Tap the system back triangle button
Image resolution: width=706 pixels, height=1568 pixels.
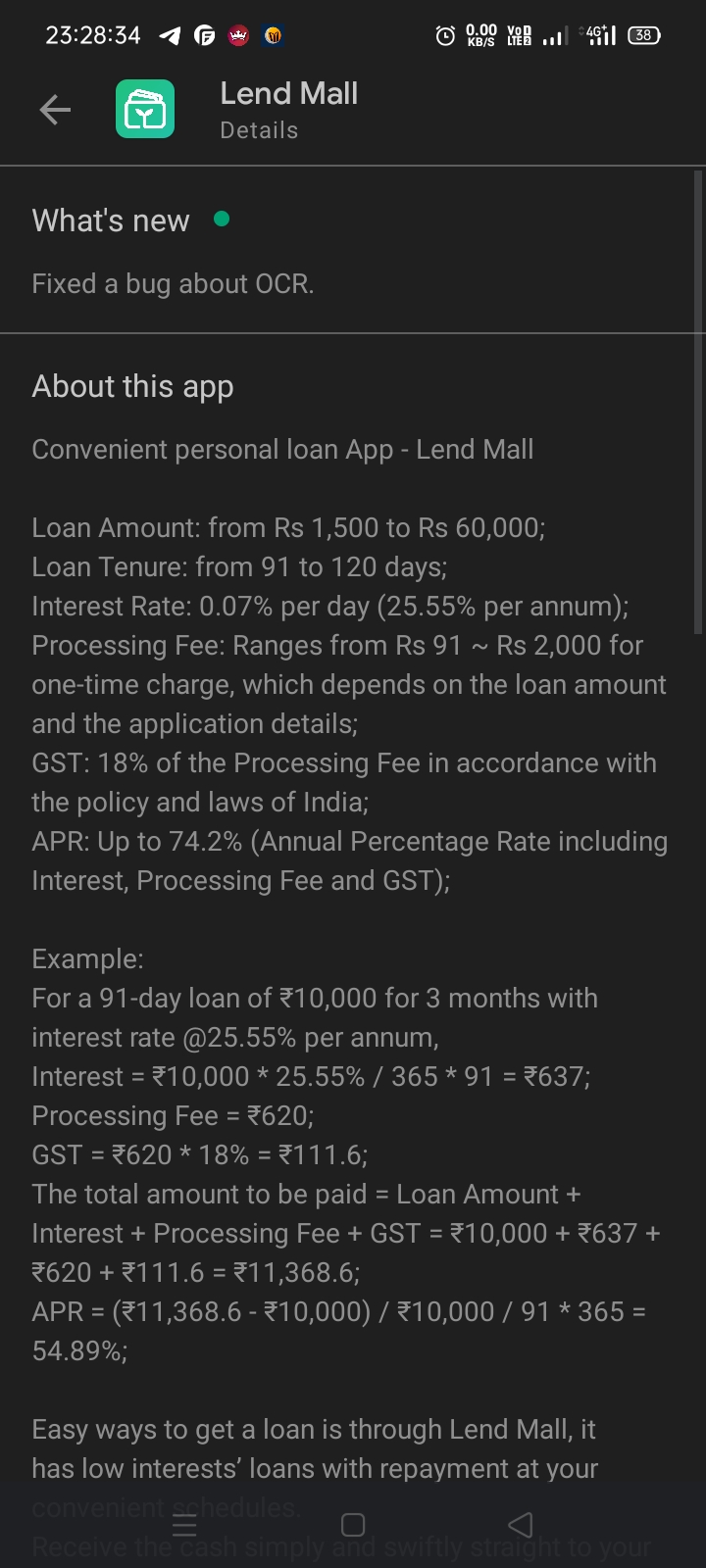click(521, 1525)
